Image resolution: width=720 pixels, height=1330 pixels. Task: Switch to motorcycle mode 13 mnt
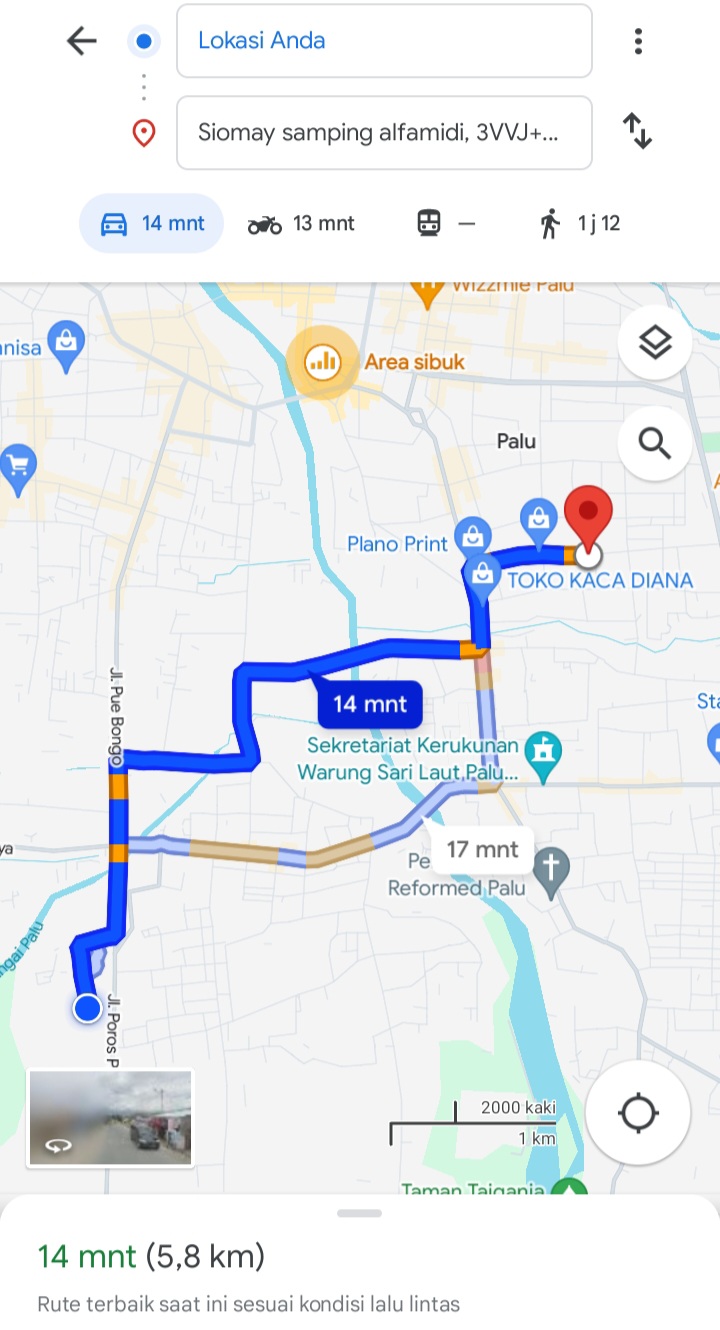click(x=301, y=224)
